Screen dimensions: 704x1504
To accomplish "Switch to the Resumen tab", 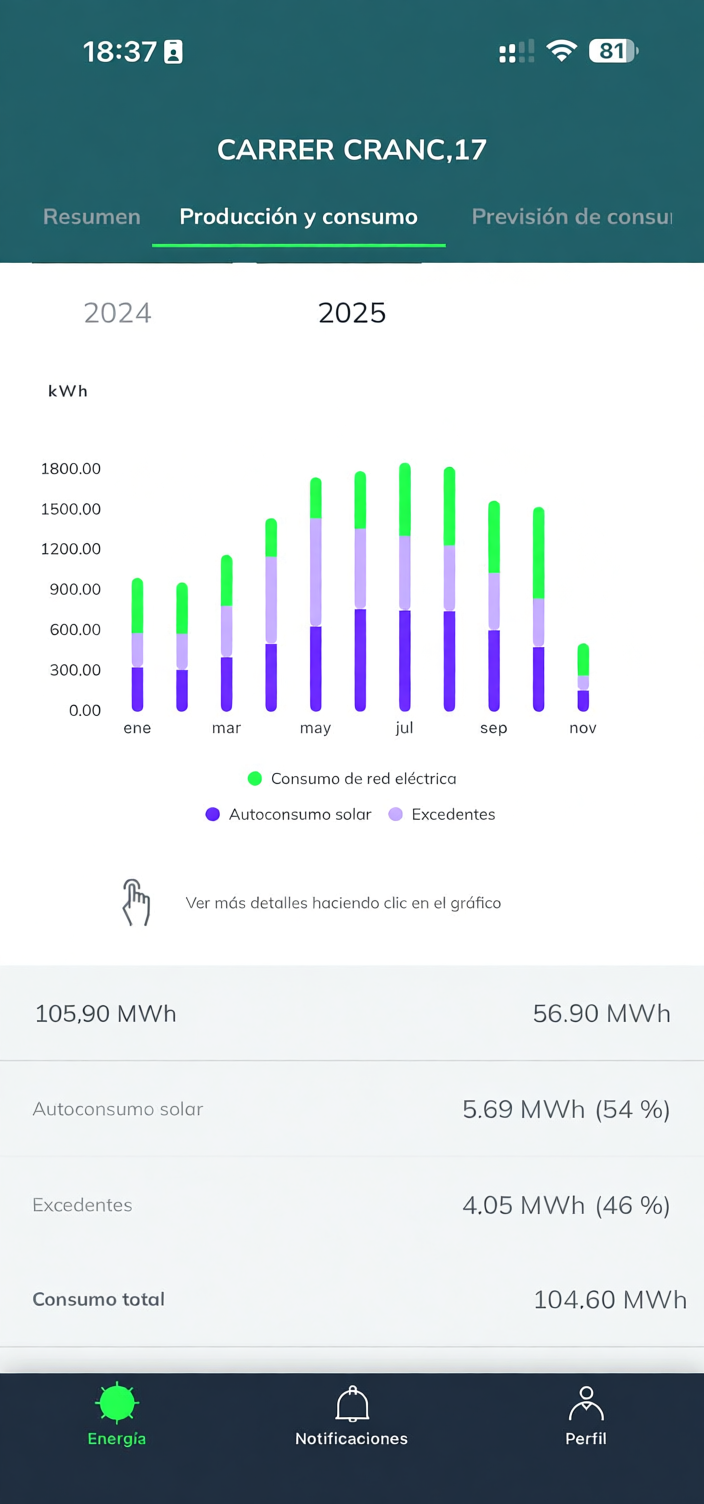I will (92, 217).
